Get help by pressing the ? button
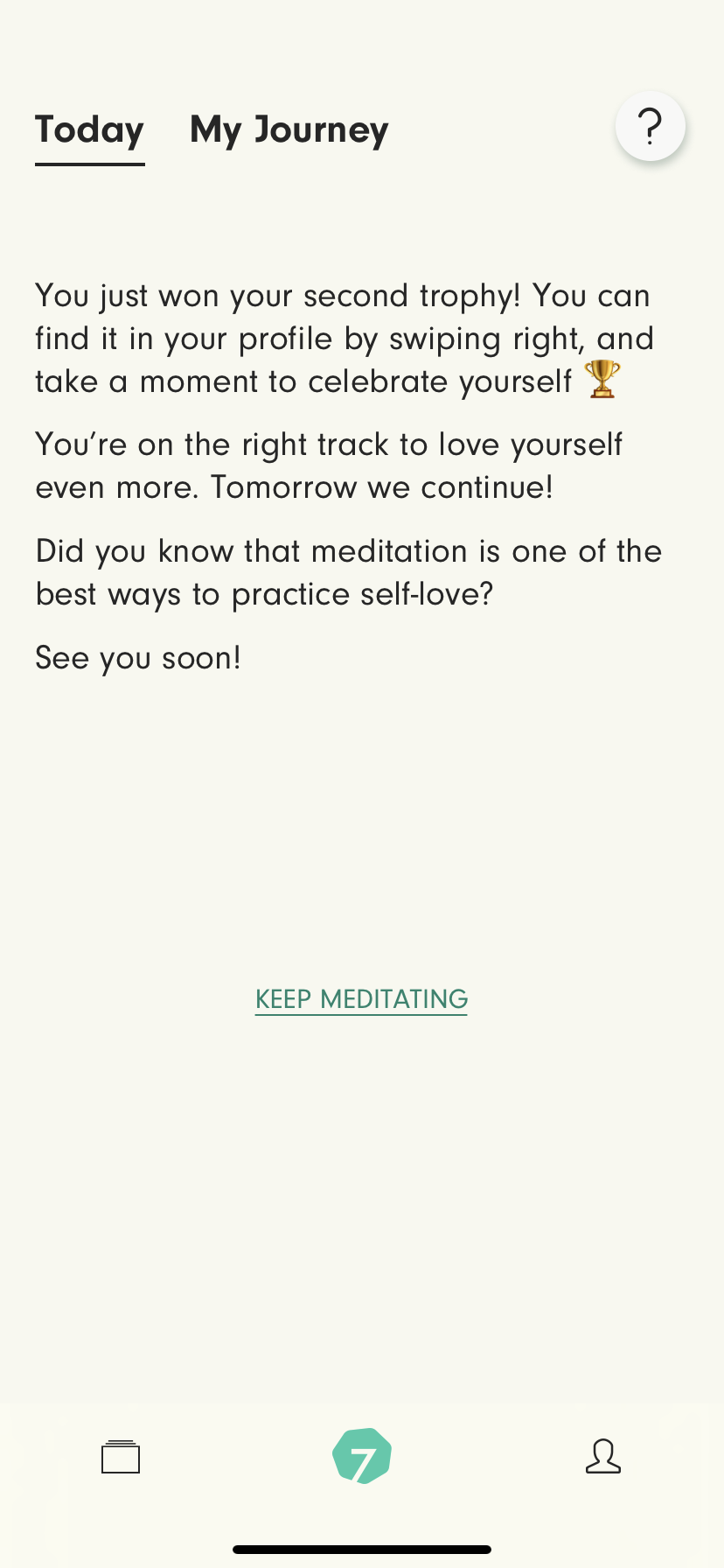Screen dimensions: 724x1568 click(x=651, y=126)
